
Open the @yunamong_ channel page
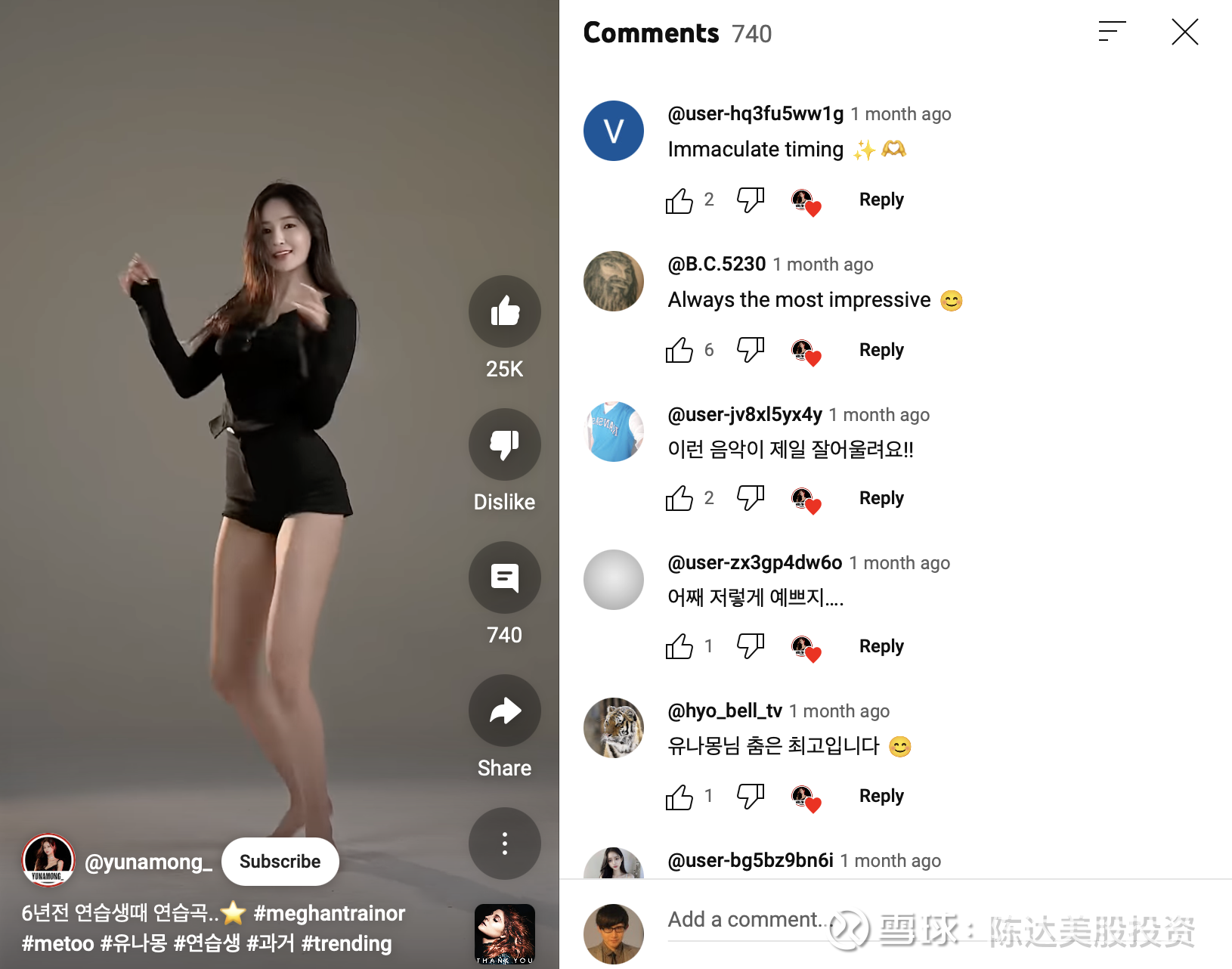(x=148, y=862)
